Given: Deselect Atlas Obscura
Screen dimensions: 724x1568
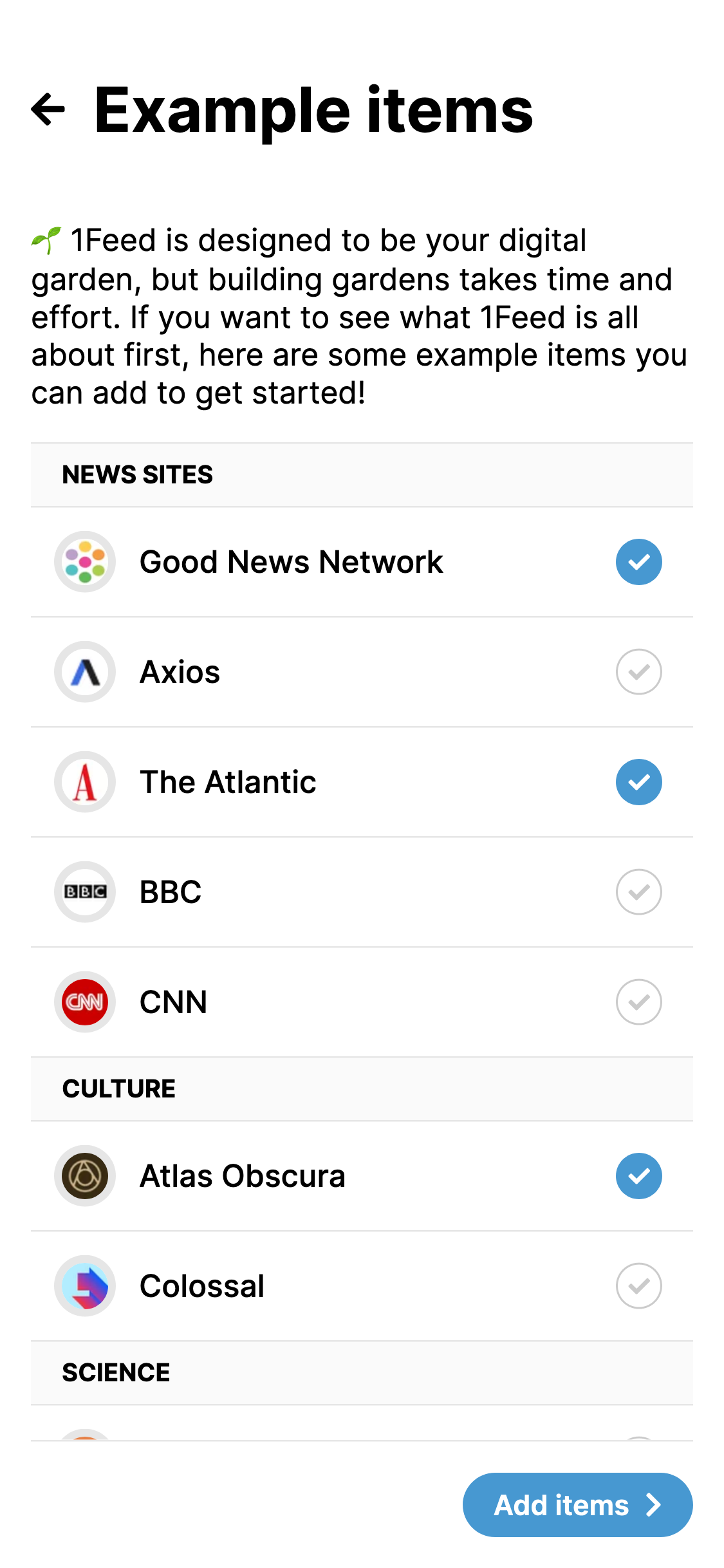Looking at the screenshot, I should 638,1176.
